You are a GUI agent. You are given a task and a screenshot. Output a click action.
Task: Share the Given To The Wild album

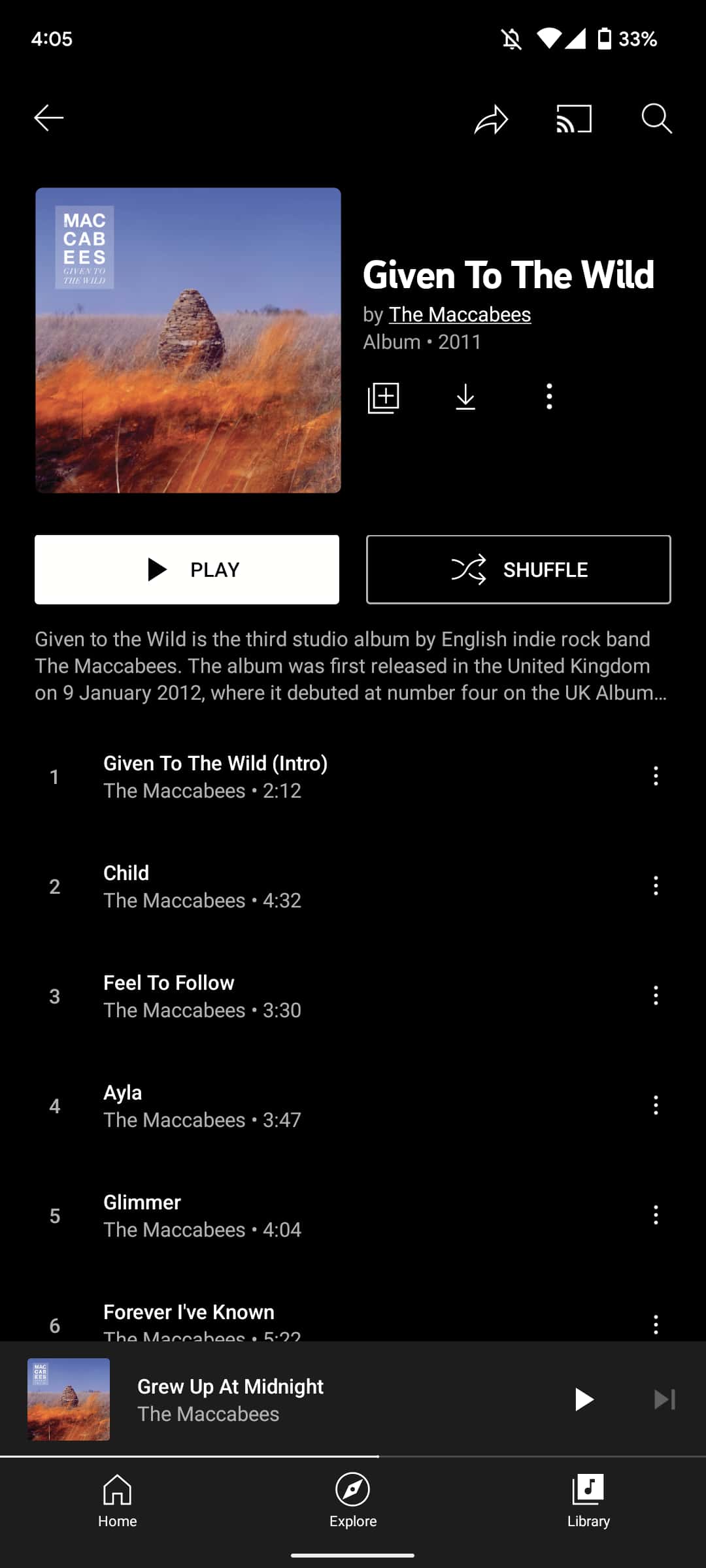491,119
